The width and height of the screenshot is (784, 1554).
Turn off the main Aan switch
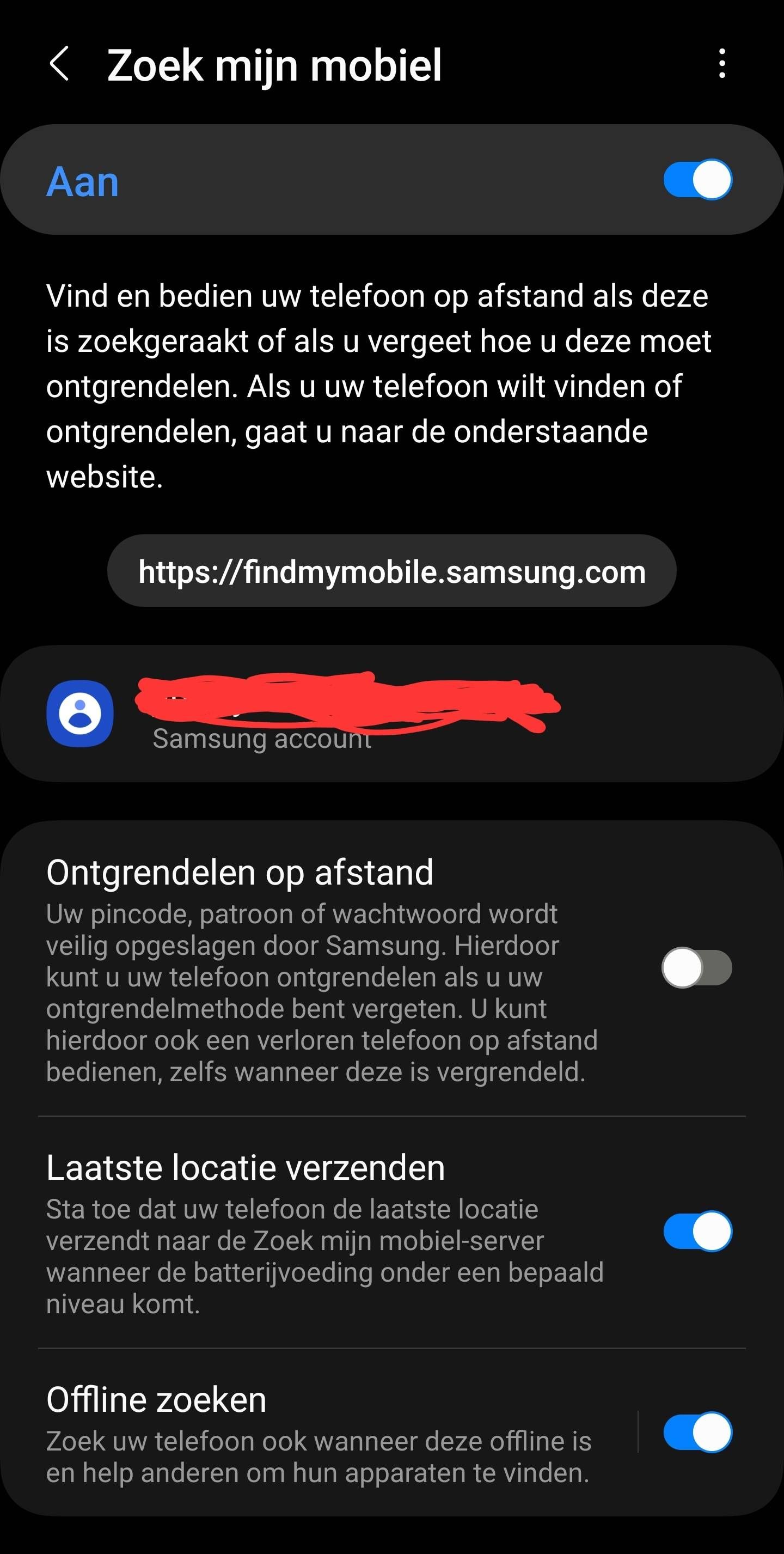click(698, 179)
